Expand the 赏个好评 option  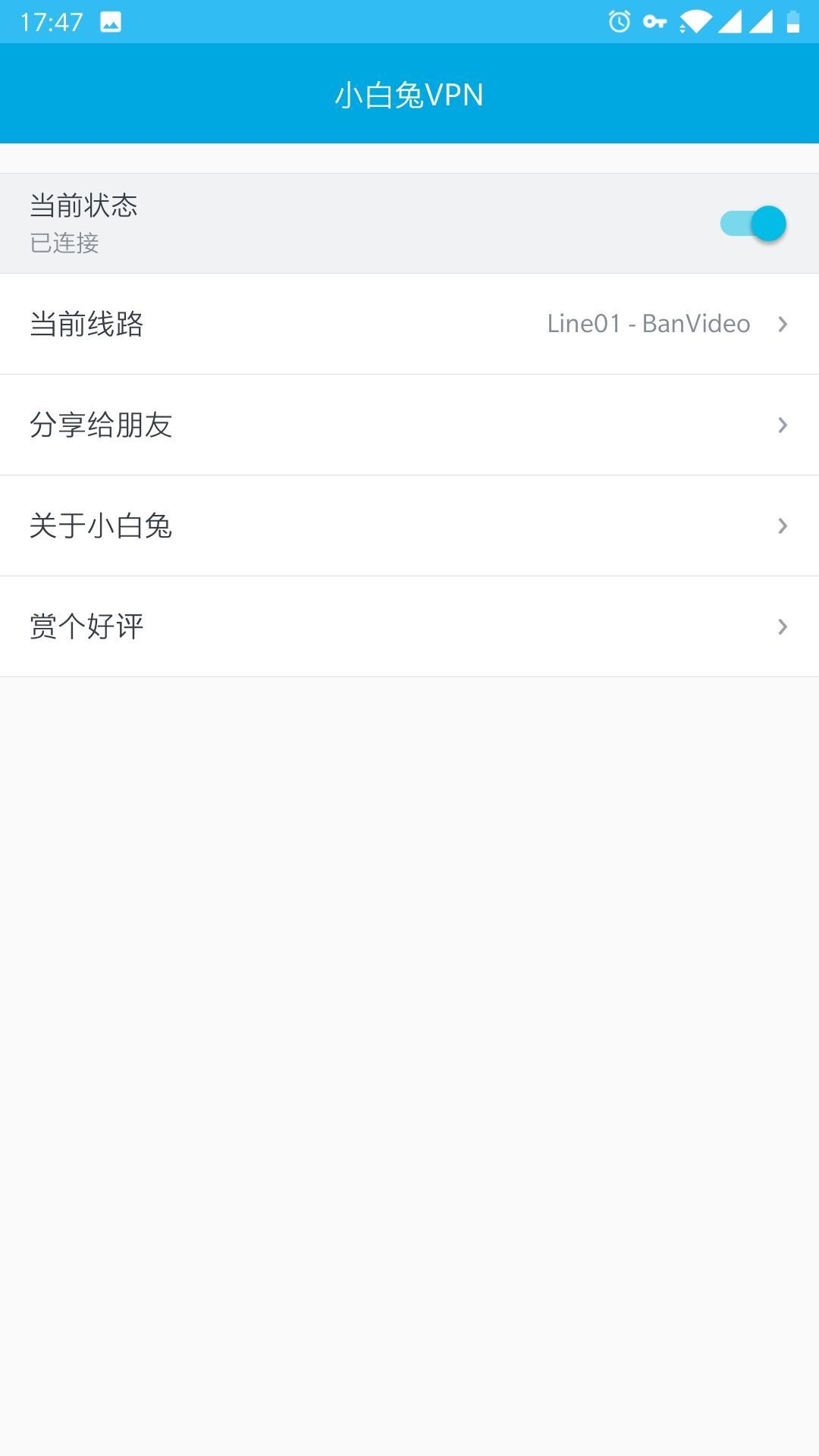(783, 626)
